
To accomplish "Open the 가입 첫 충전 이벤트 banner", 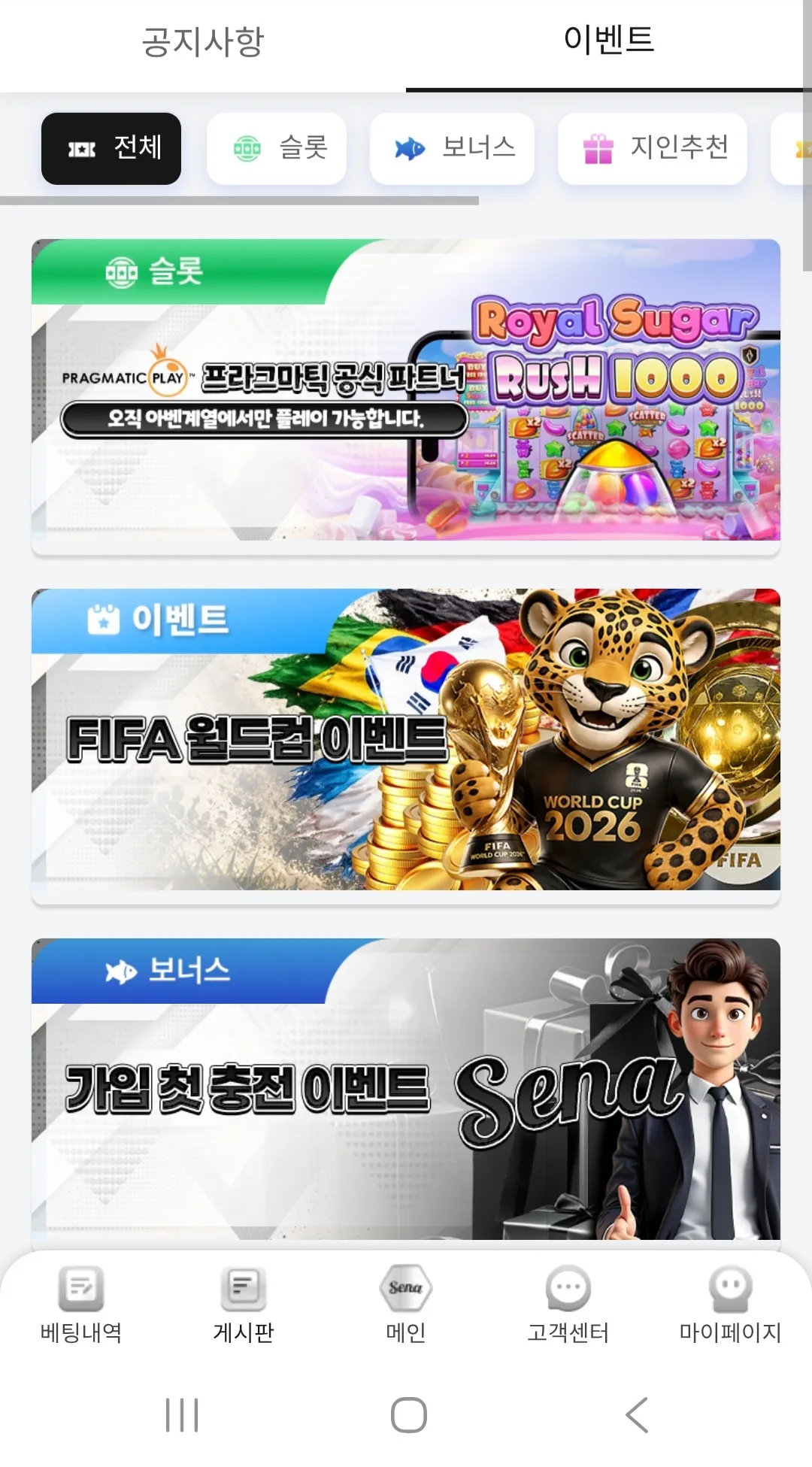I will [x=406, y=1089].
